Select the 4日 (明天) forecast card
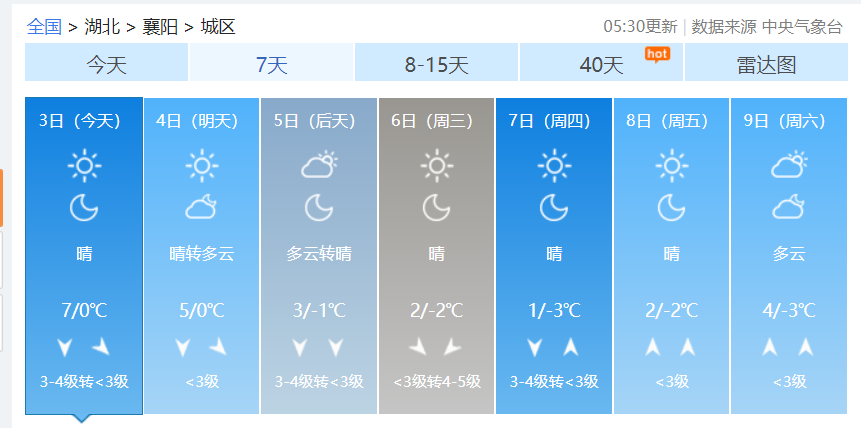Image resolution: width=861 pixels, height=428 pixels. pyautogui.click(x=201, y=255)
